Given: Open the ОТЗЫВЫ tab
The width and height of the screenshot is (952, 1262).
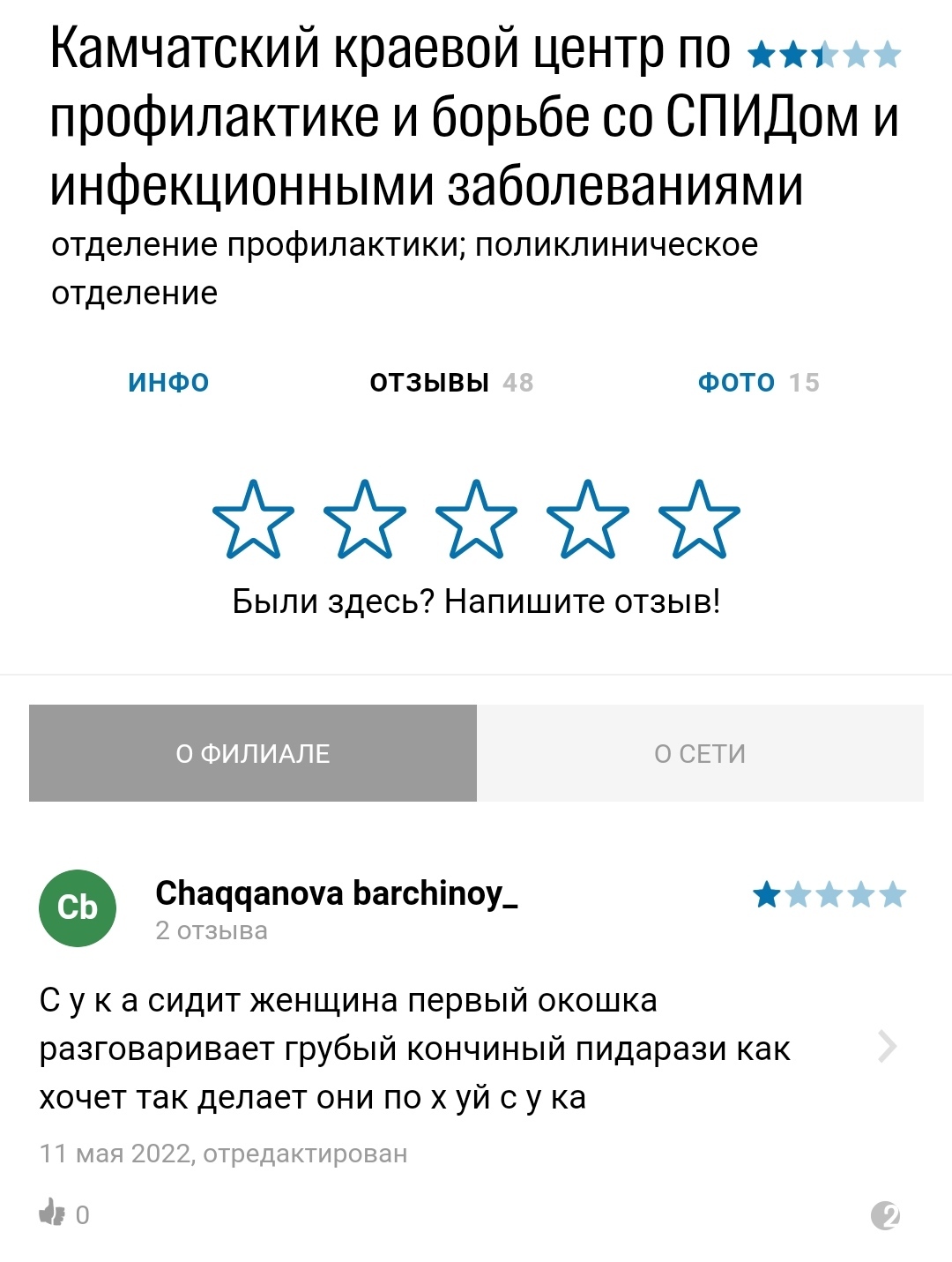Looking at the screenshot, I should click(450, 383).
